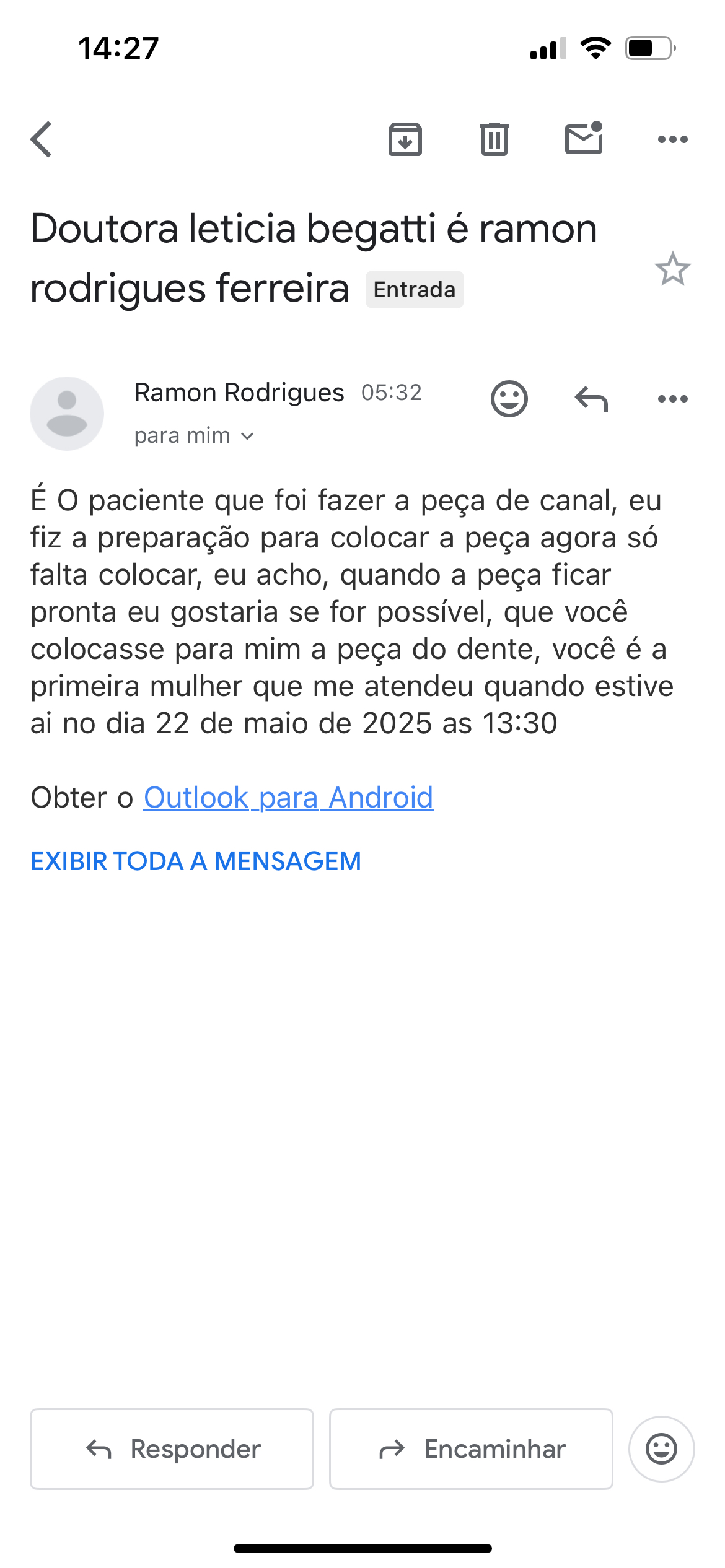Open emoji reactions button beside Encaminhar
725x1568 pixels.
(661, 1449)
